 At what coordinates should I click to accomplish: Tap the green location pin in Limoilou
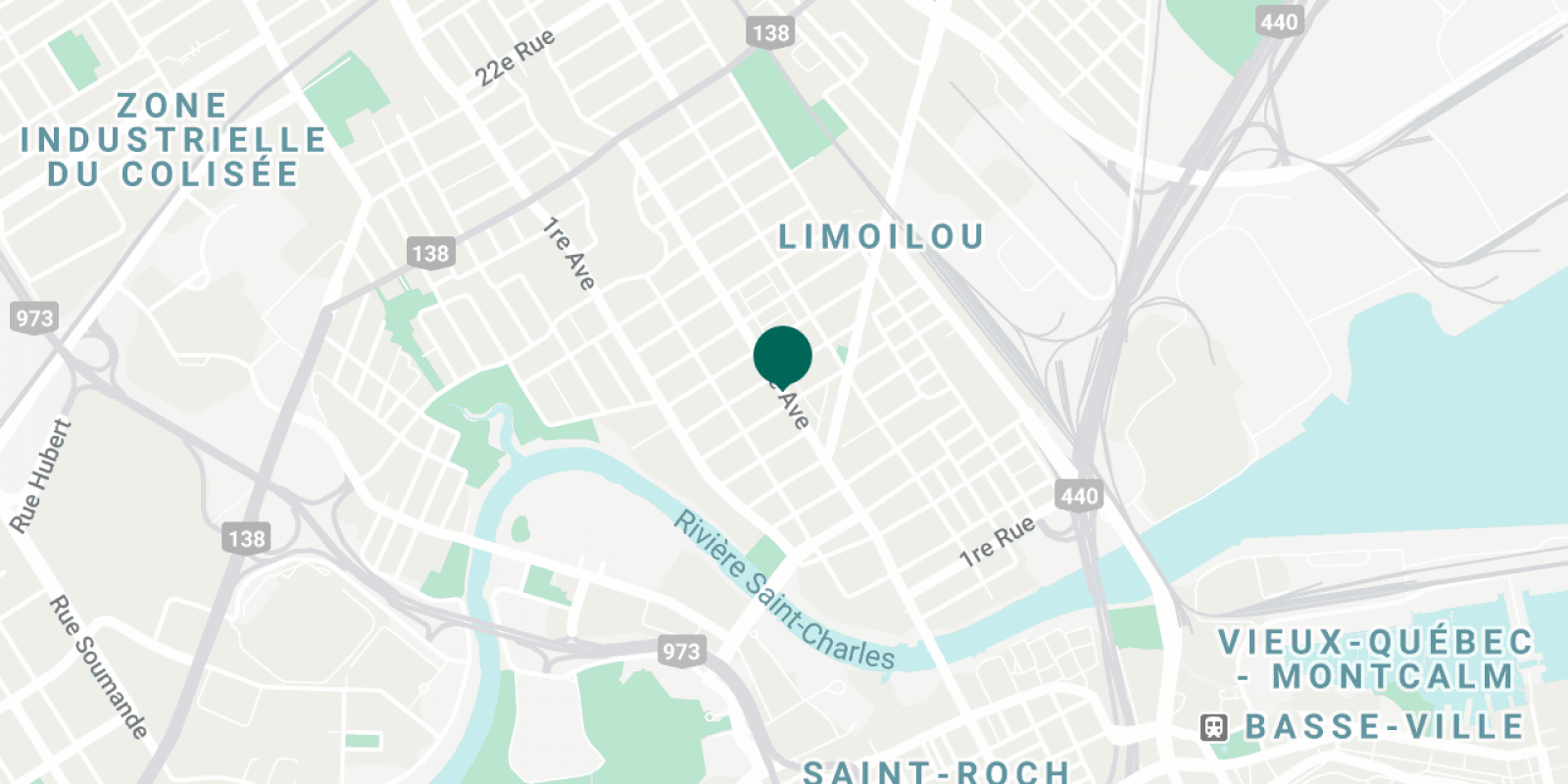click(x=782, y=356)
